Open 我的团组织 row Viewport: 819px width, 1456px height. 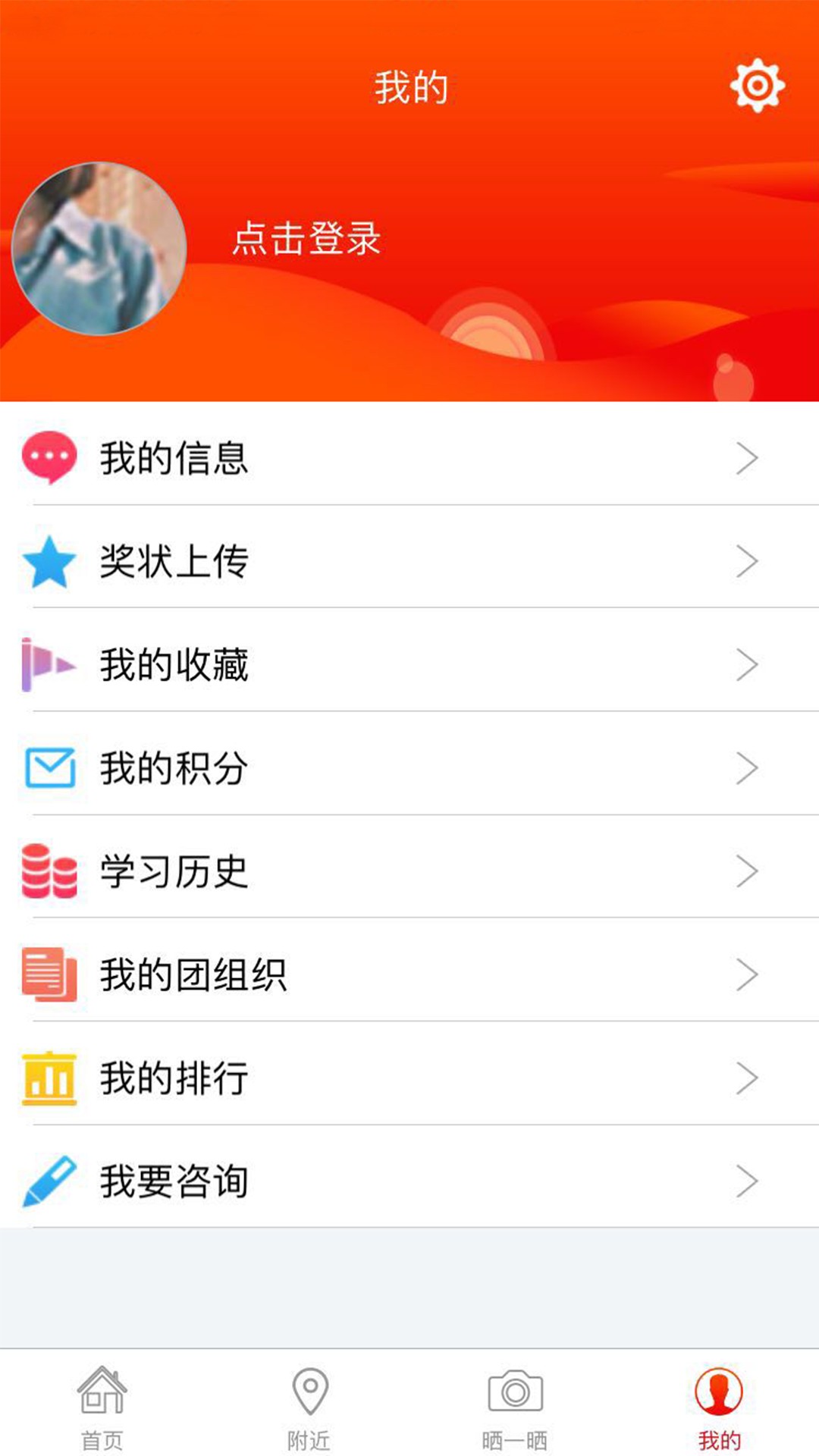[x=409, y=974]
